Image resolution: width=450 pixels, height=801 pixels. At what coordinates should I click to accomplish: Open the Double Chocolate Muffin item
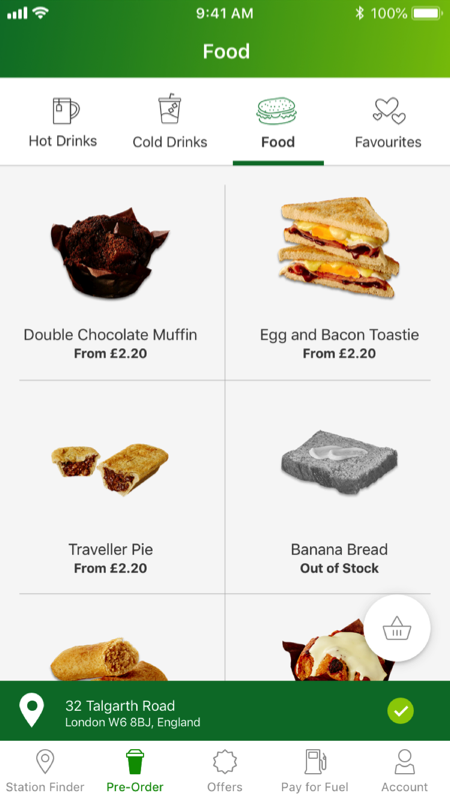point(111,282)
